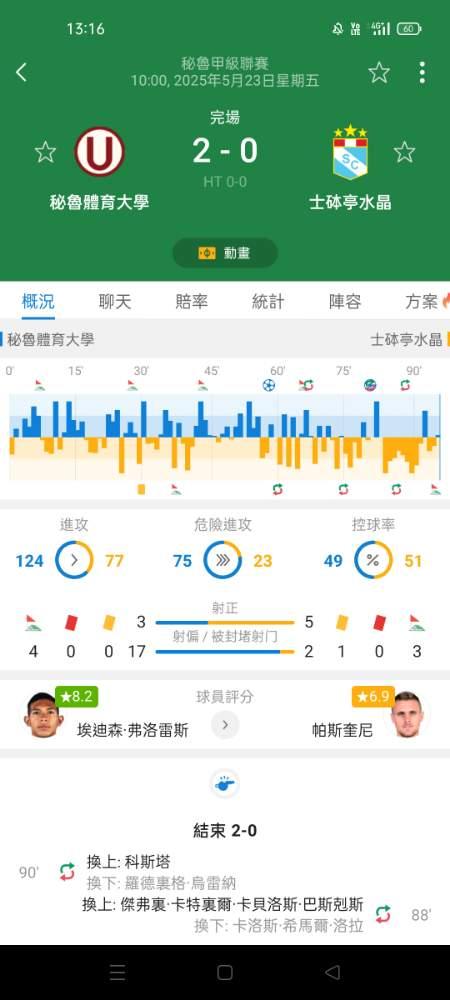Switch to the 聊天 tab
This screenshot has width=450, height=1000.
point(115,302)
